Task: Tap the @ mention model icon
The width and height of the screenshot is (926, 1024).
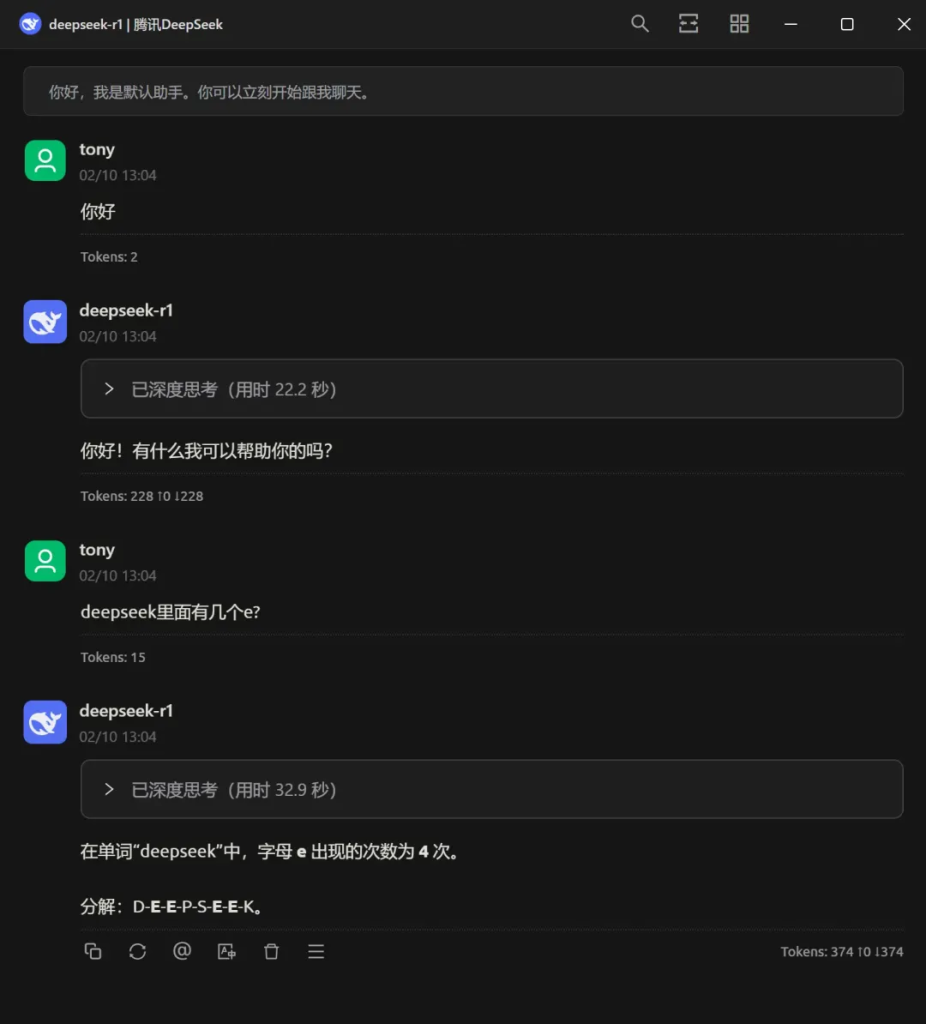Action: (182, 952)
